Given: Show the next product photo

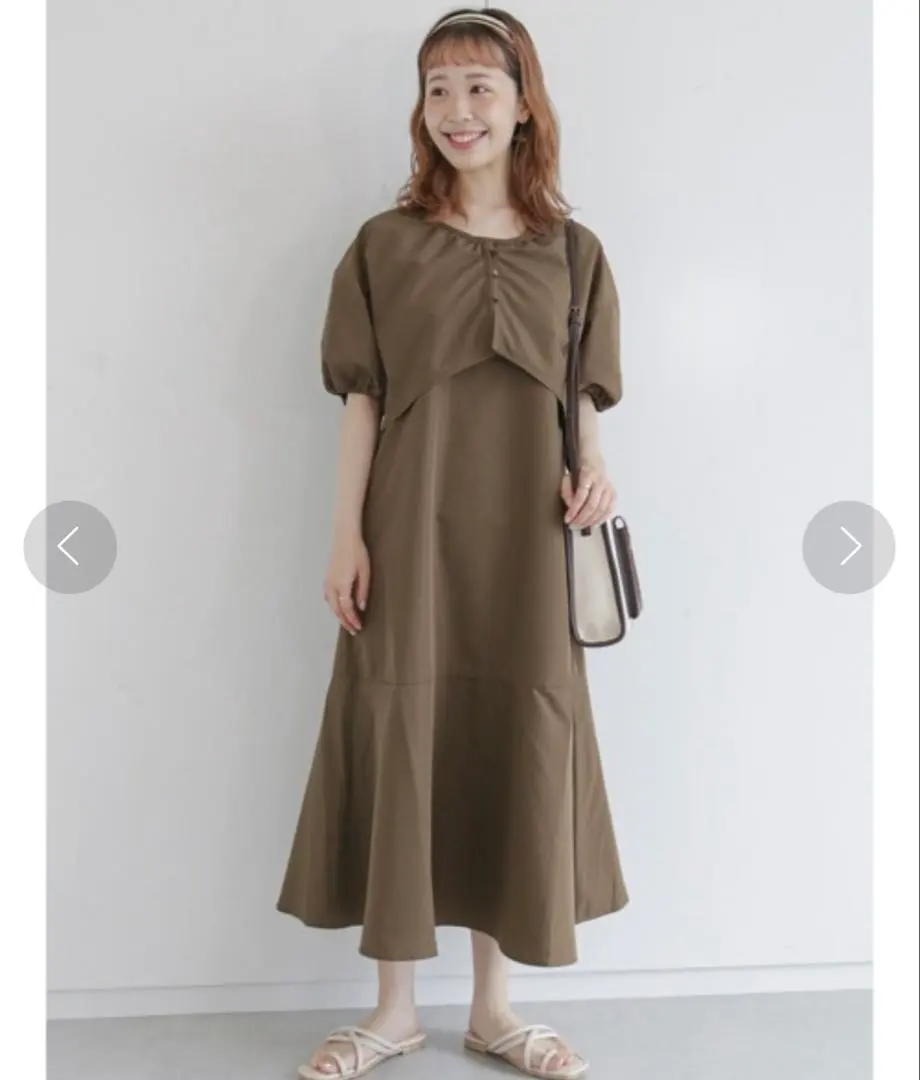Looking at the screenshot, I should coord(848,547).
